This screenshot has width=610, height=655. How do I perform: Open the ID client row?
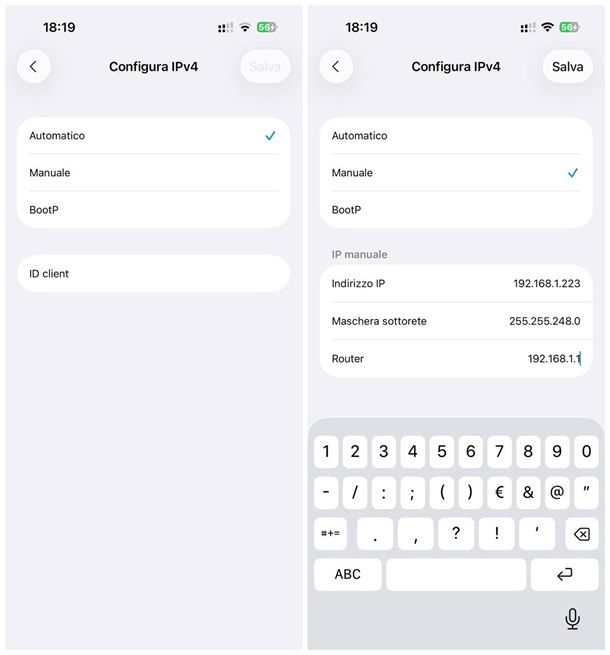point(153,273)
